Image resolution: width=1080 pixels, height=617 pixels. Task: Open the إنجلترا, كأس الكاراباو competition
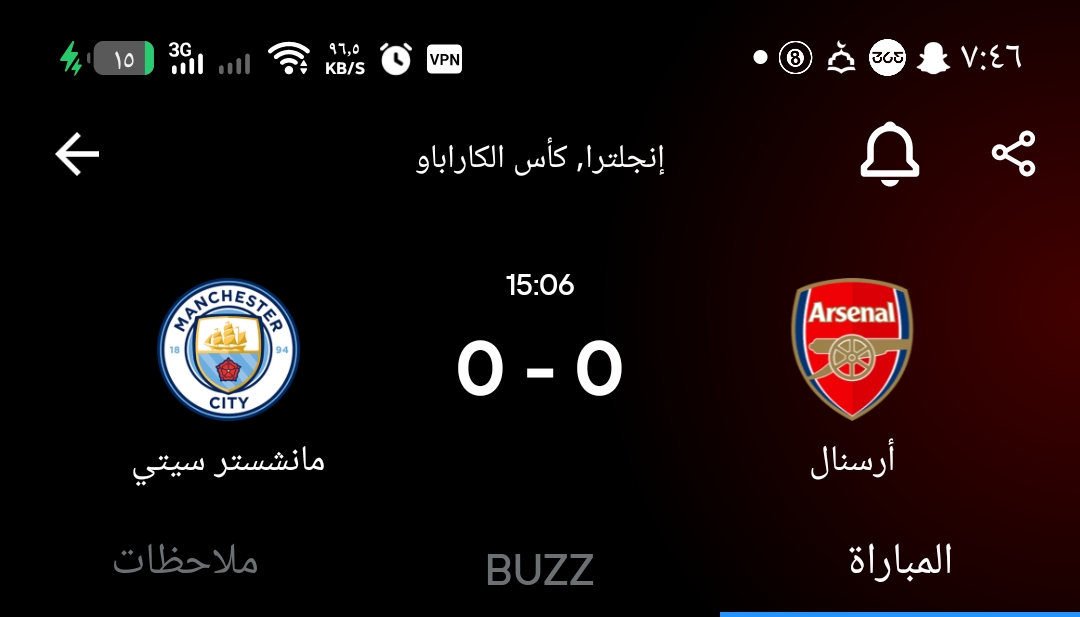tap(540, 158)
